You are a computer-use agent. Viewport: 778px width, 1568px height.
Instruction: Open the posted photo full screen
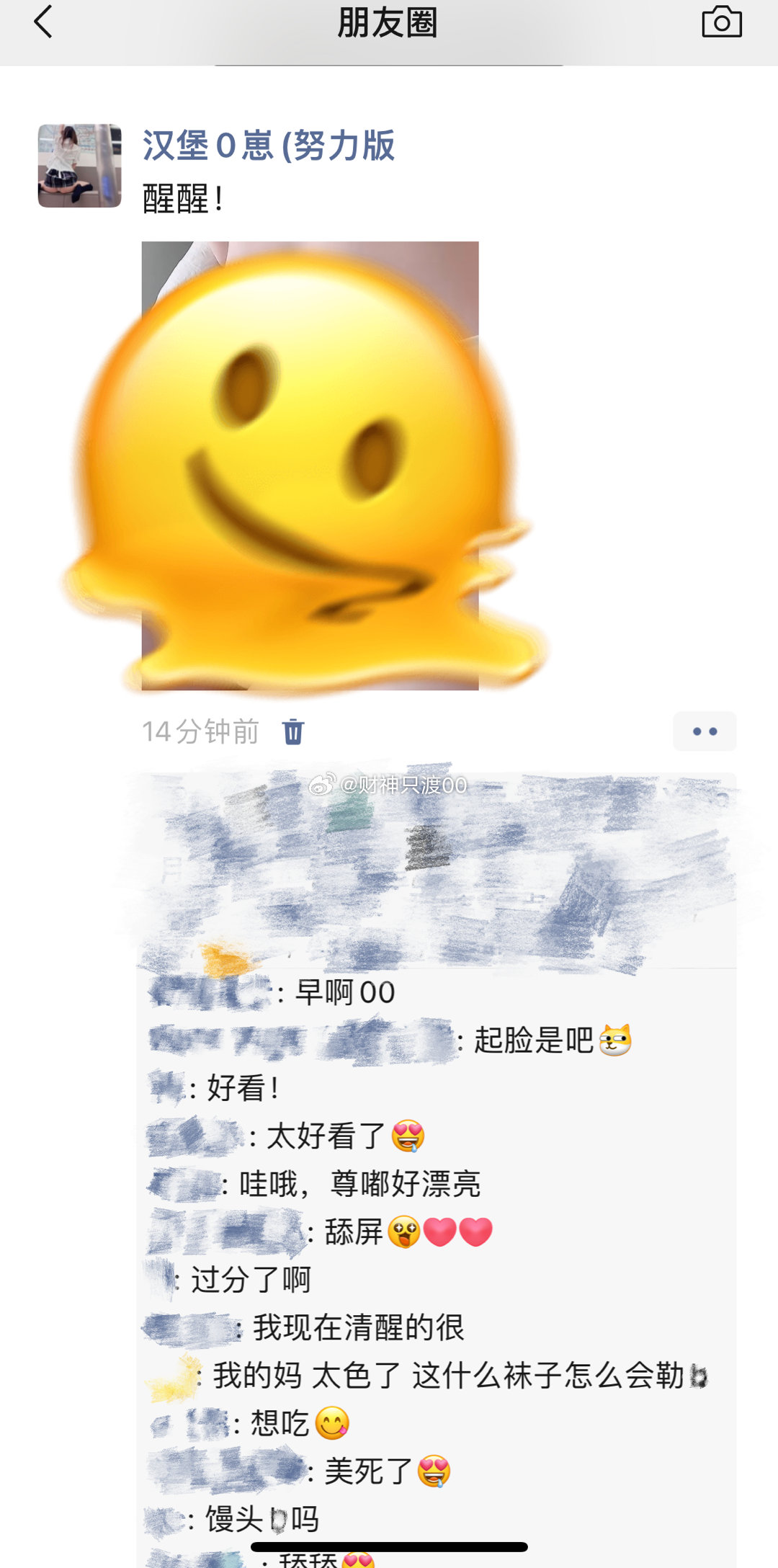(310, 465)
